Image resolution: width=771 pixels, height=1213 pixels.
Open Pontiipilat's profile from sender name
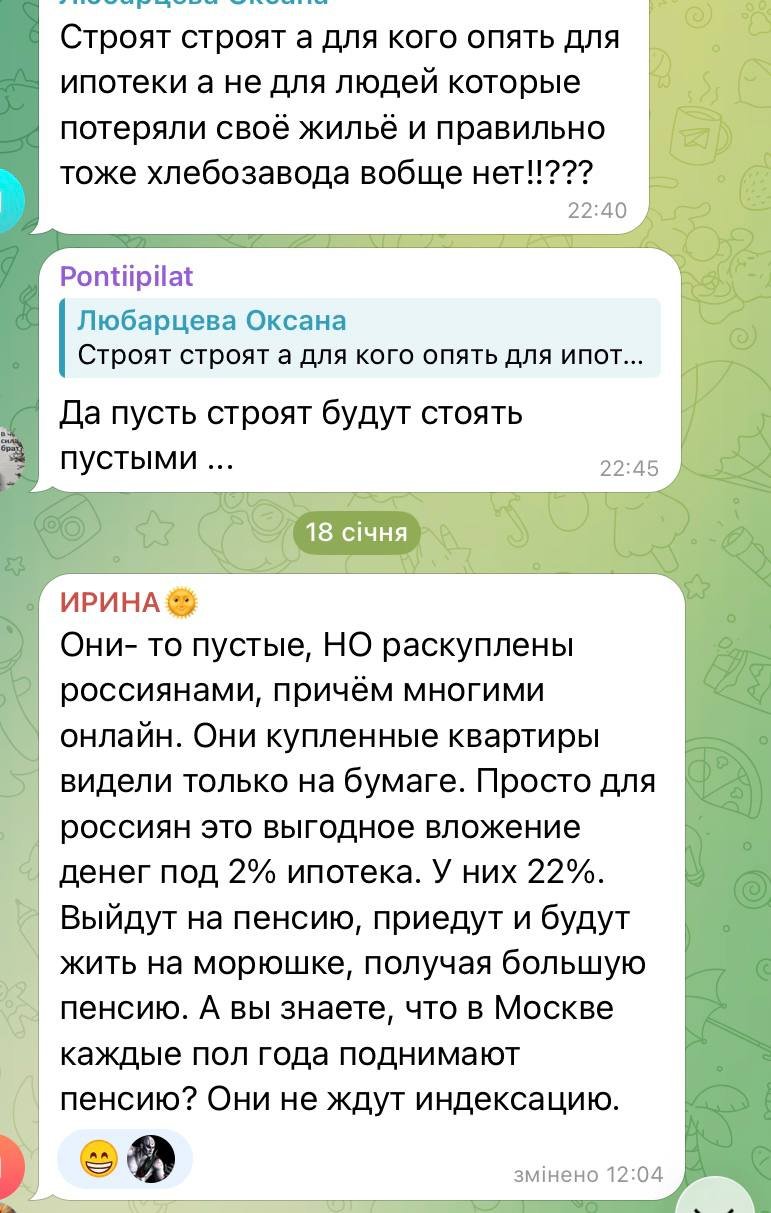(x=126, y=276)
